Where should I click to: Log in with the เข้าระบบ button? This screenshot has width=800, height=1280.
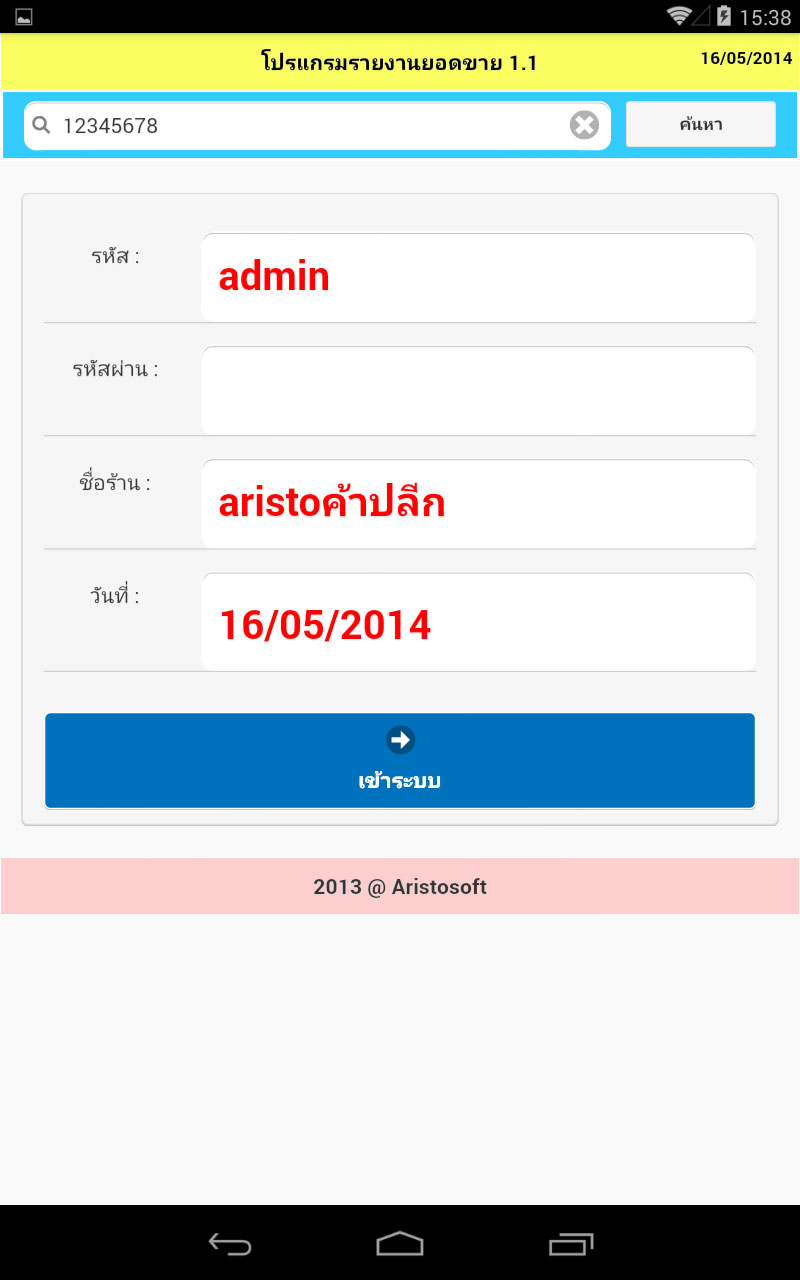point(400,760)
